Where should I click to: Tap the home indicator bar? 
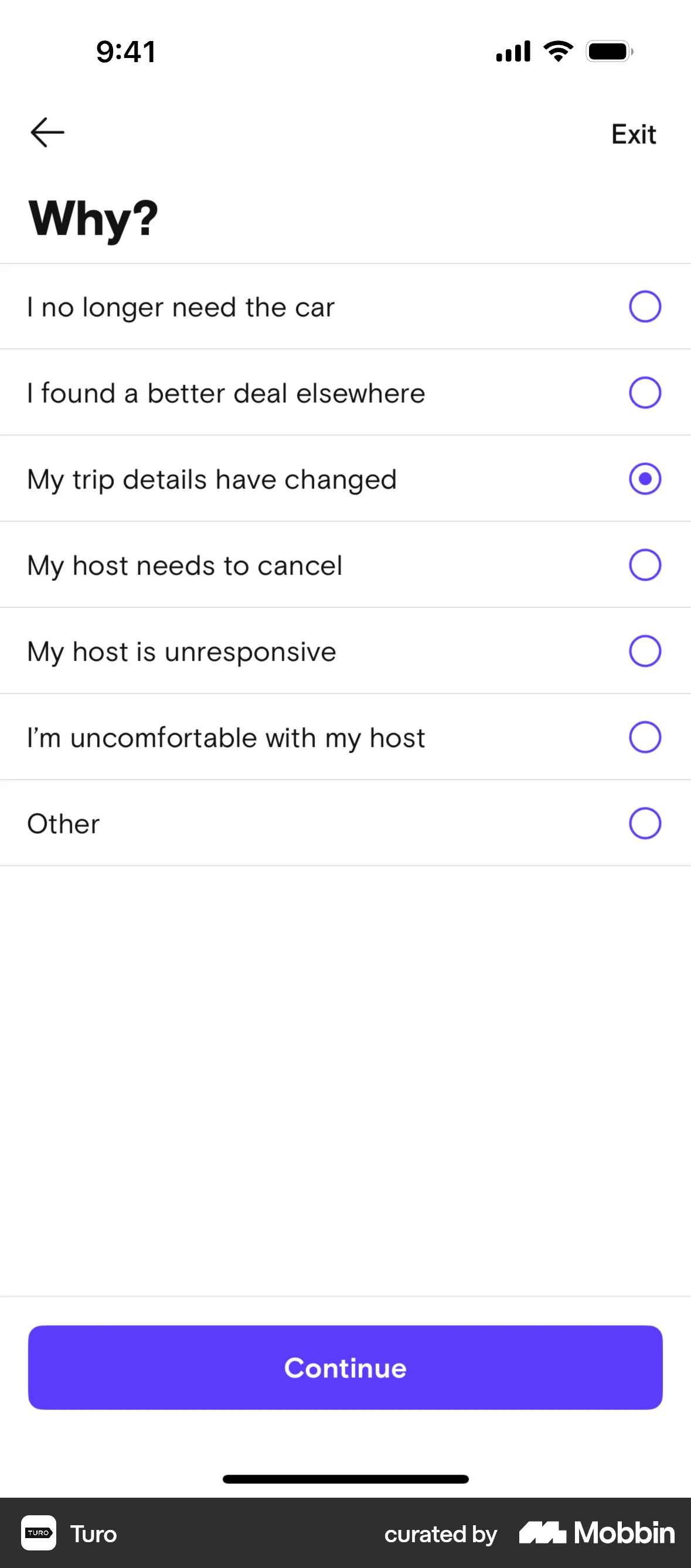345,1479
